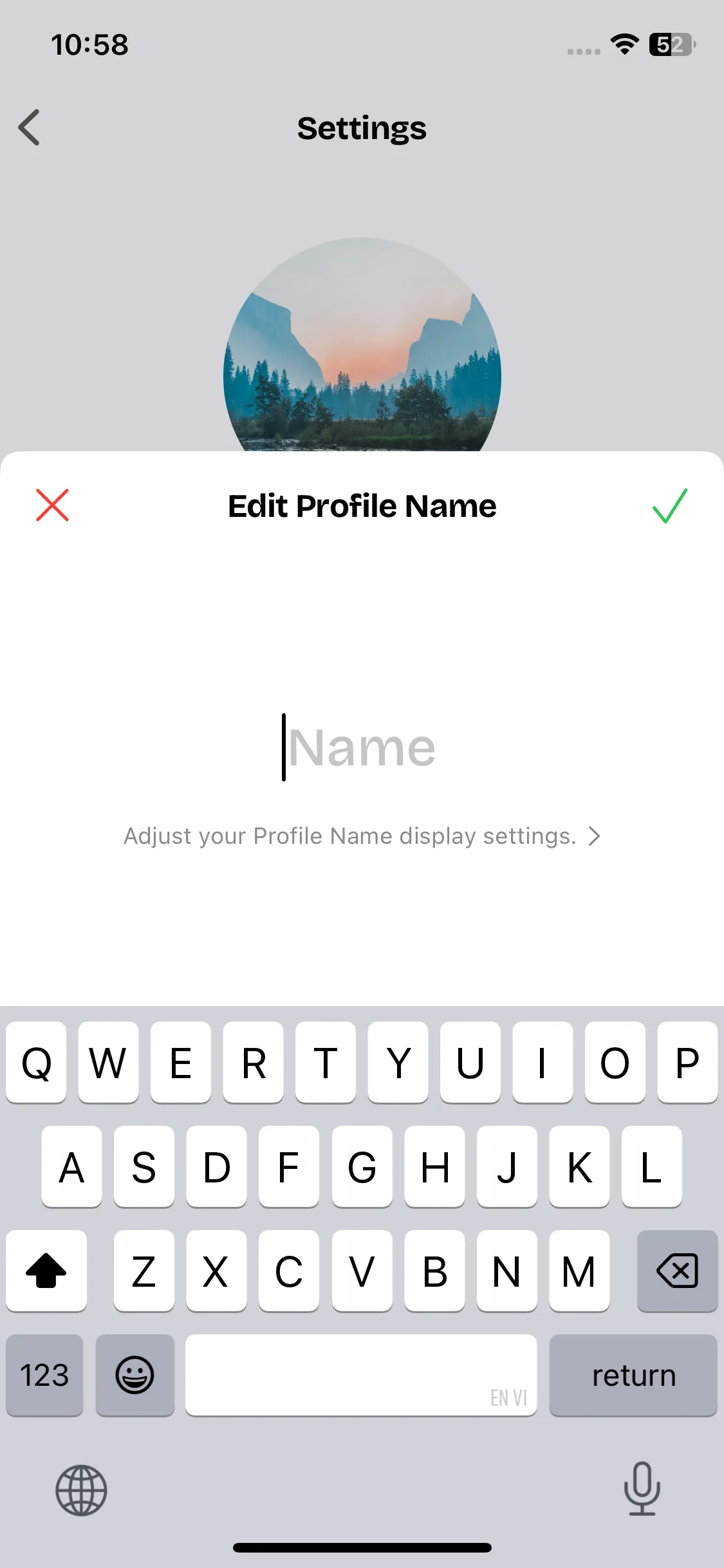Hit the return key on the keyboard
724x1568 pixels.
coord(633,1376)
